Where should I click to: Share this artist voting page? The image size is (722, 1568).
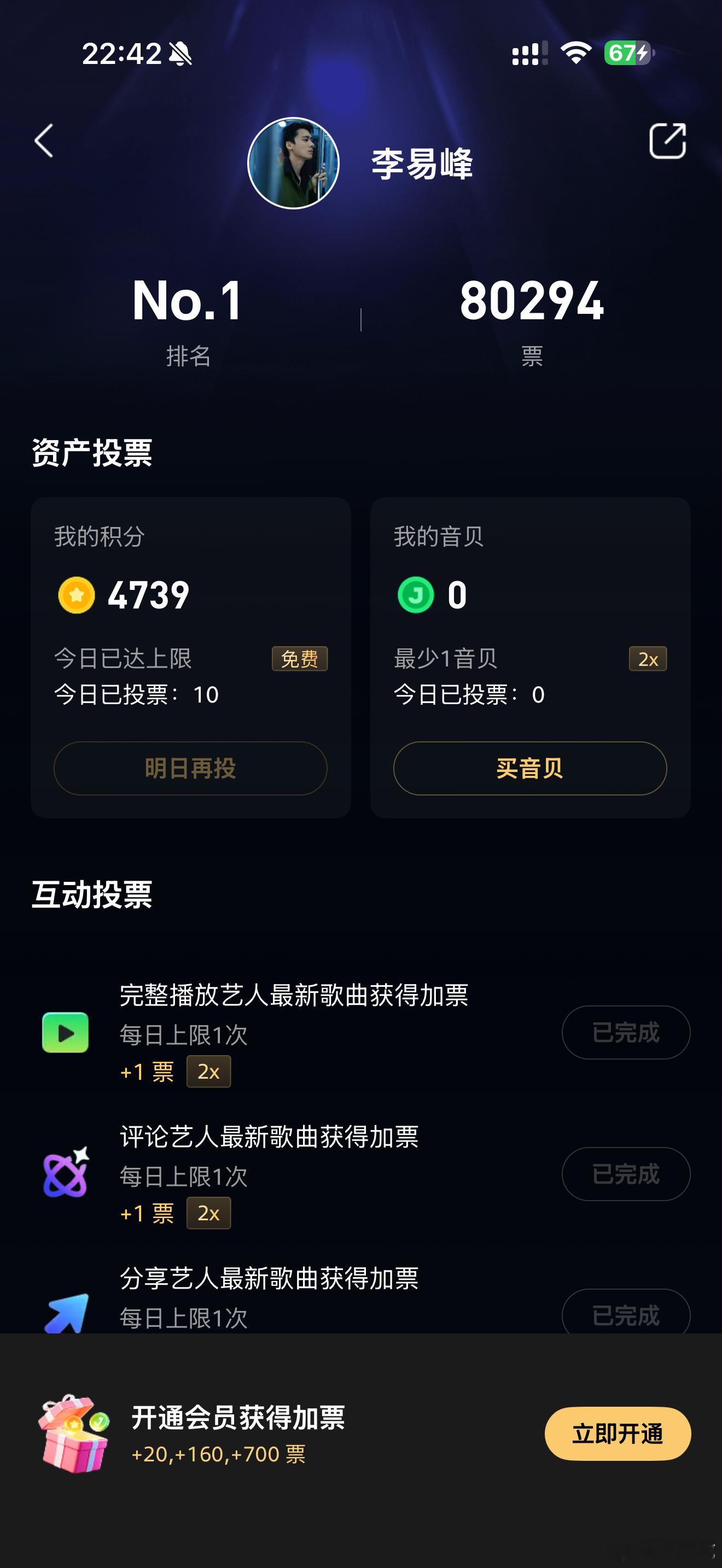(667, 141)
